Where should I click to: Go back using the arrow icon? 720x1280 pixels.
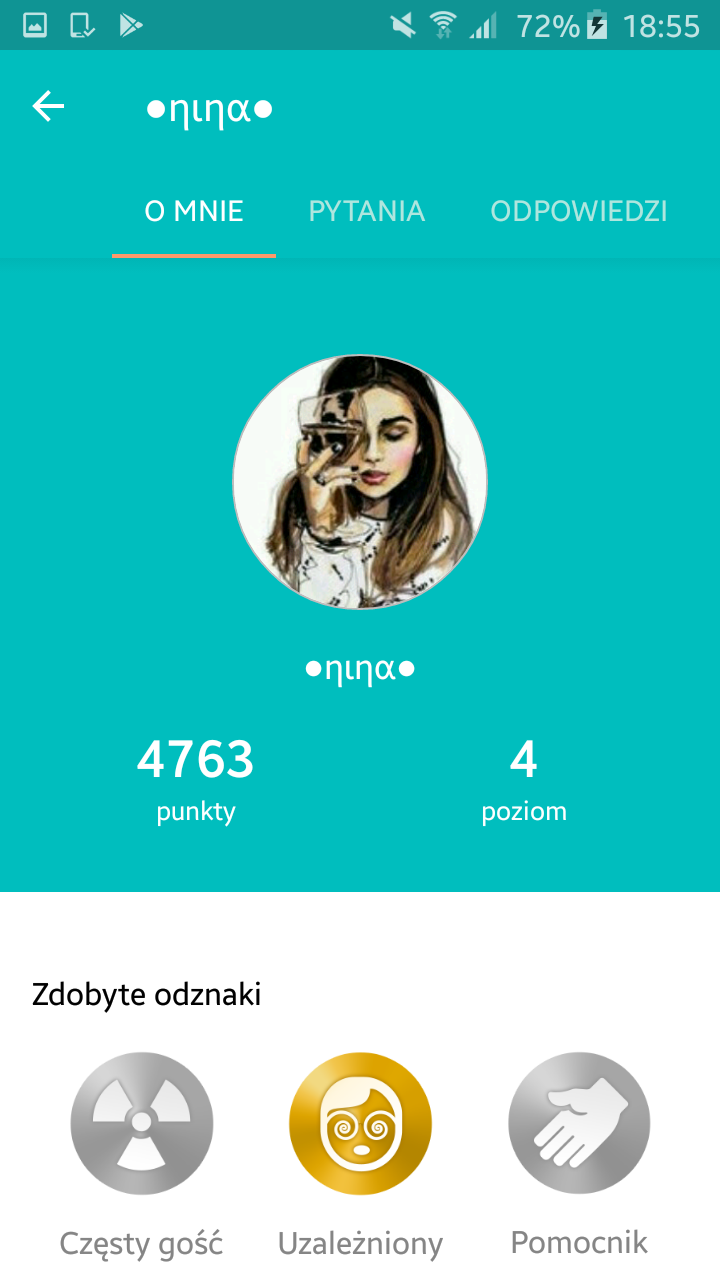[x=48, y=106]
